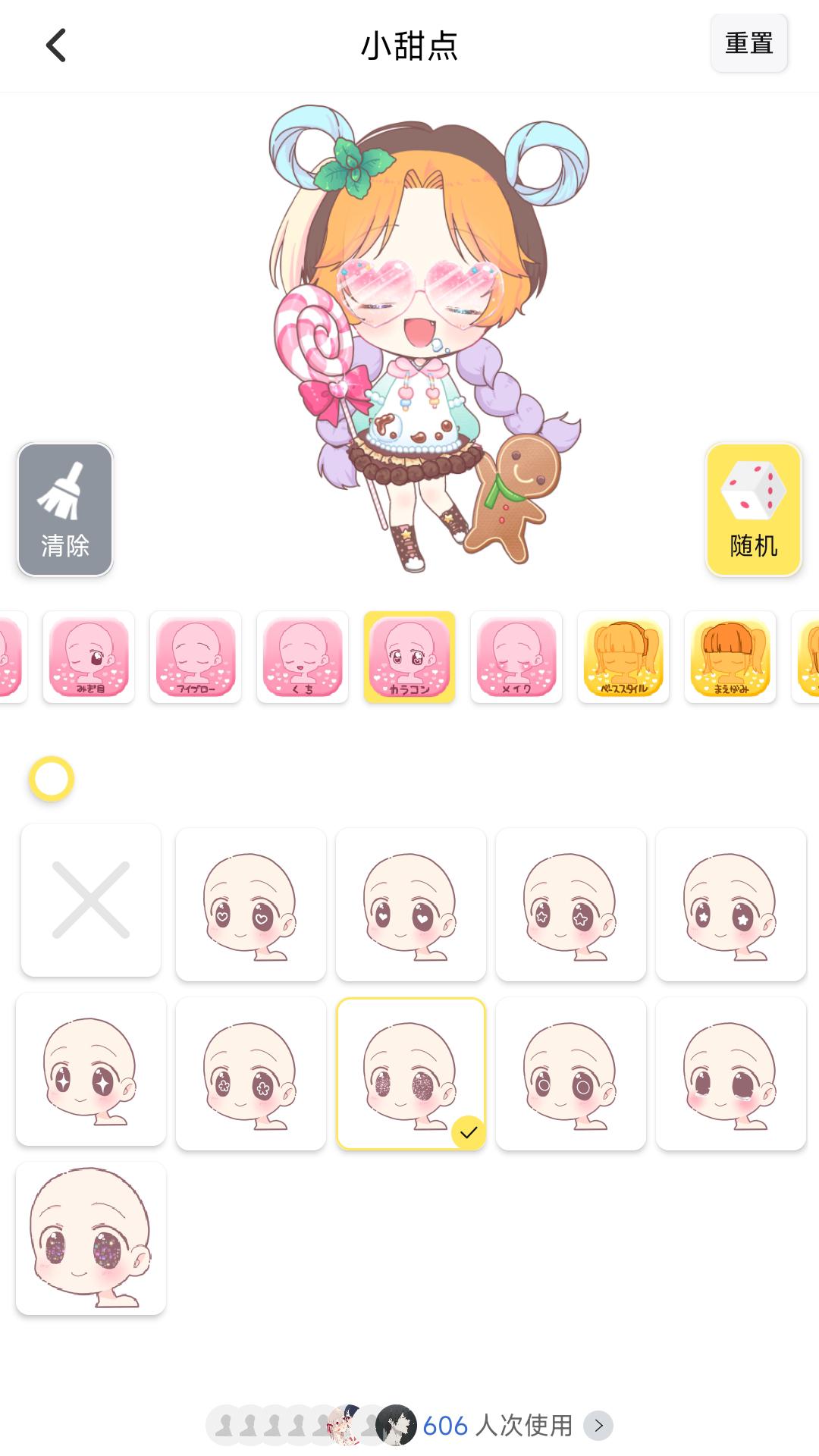This screenshot has height=1456, width=819.
Task: Open the メイク makeup category
Action: click(516, 657)
